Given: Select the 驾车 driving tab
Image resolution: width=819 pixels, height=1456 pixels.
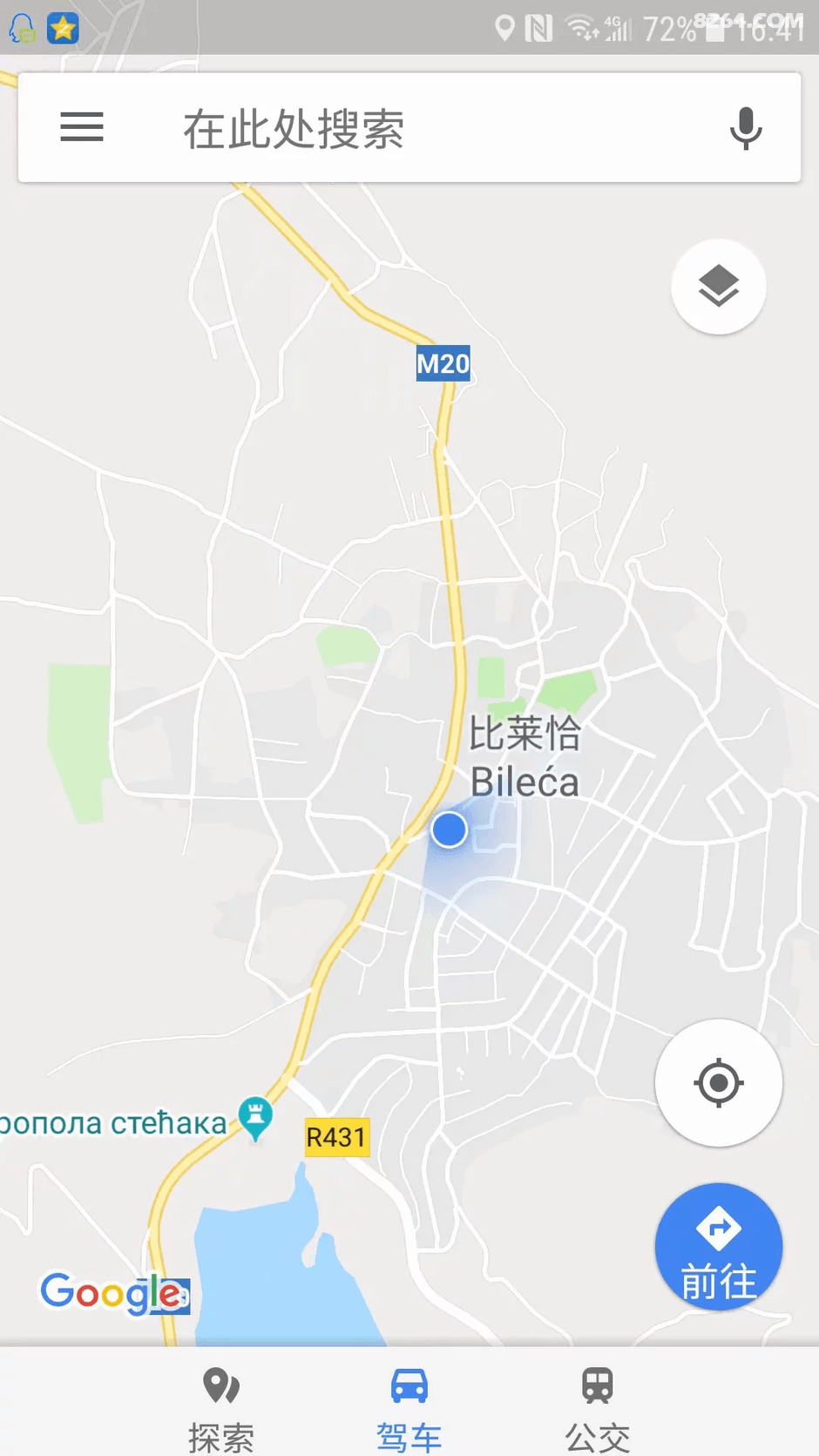Looking at the screenshot, I should coord(409,1404).
